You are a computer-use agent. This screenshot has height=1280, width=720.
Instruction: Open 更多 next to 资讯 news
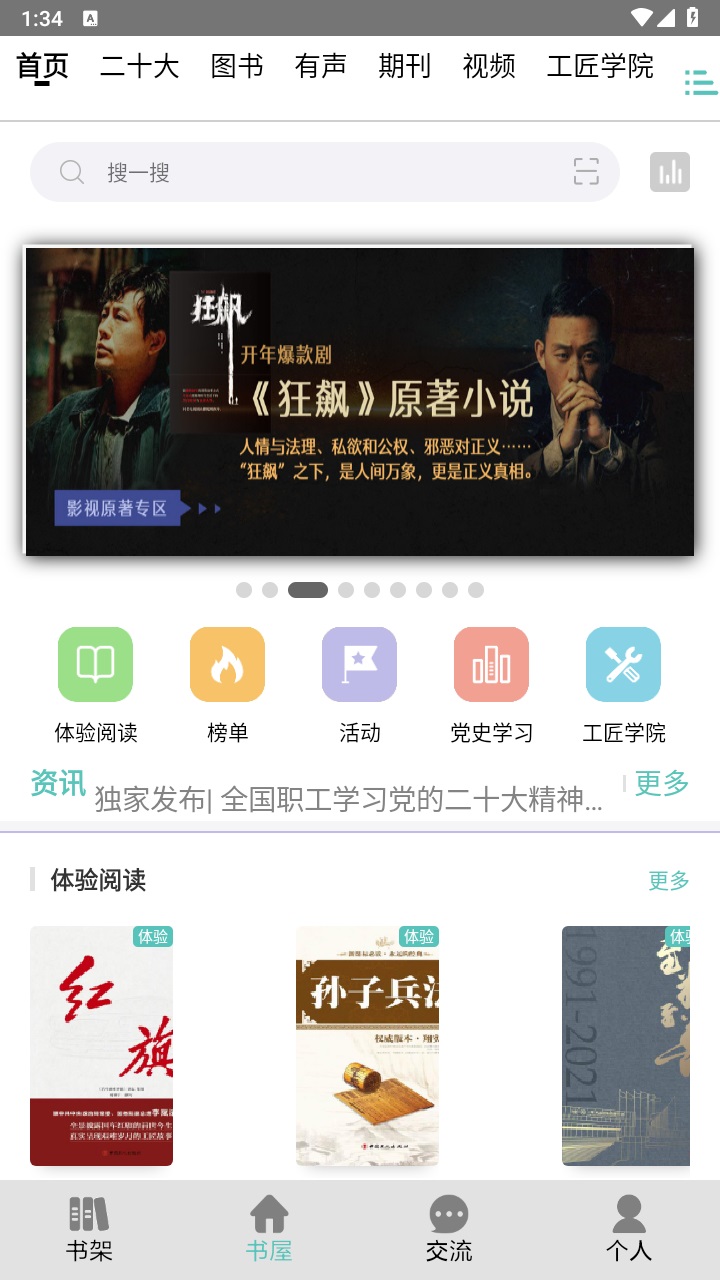661,785
